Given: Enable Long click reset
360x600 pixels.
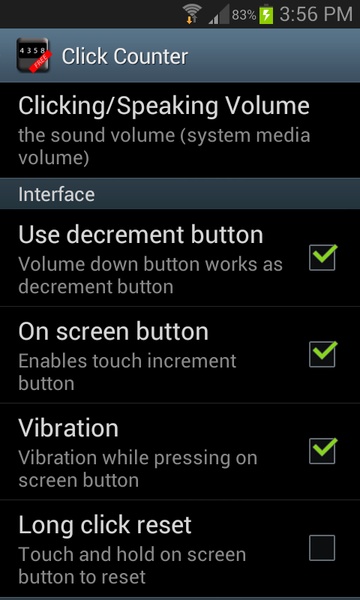Looking at the screenshot, I should [x=322, y=548].
